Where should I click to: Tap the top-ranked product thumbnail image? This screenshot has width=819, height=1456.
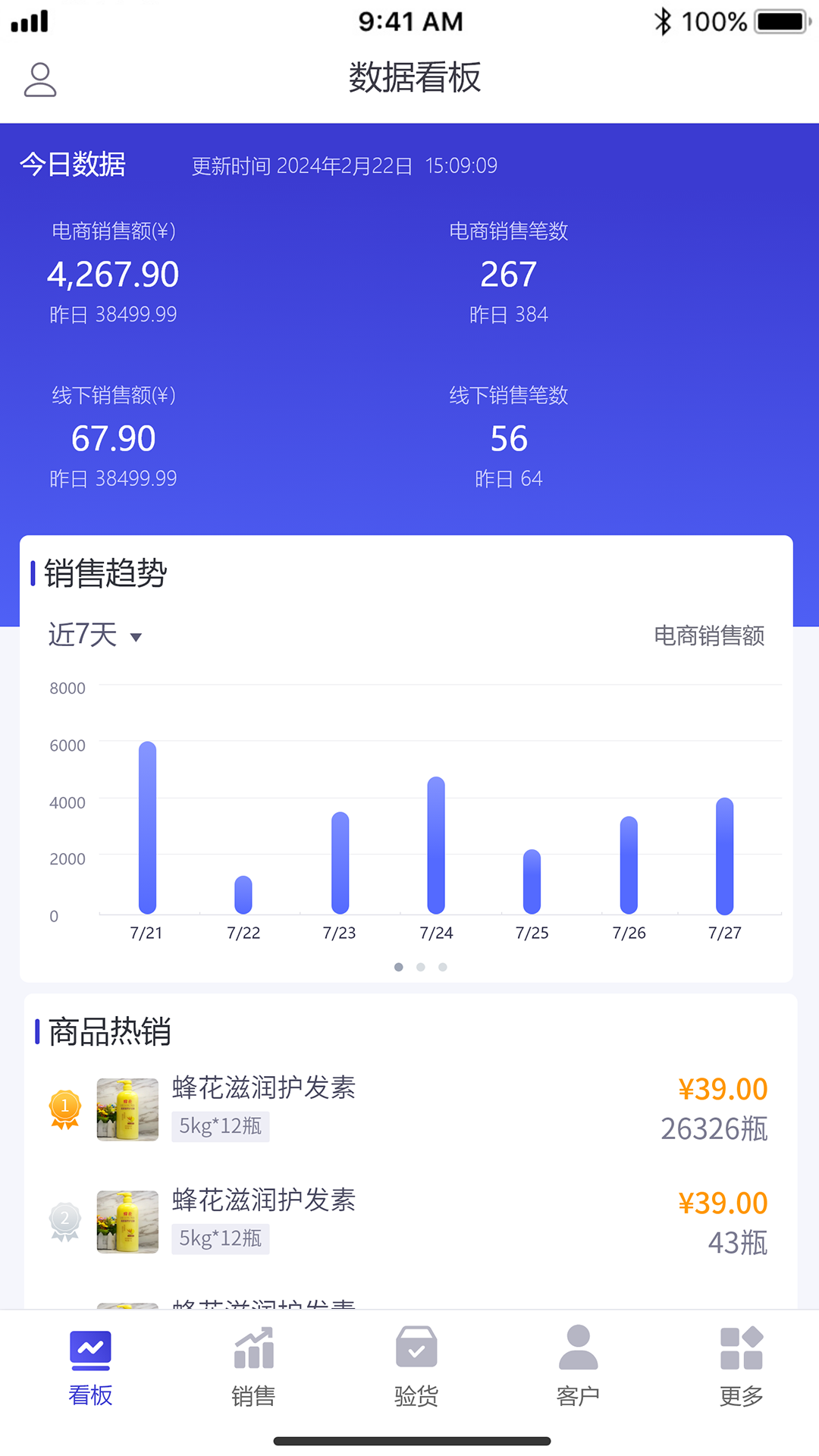(127, 1108)
